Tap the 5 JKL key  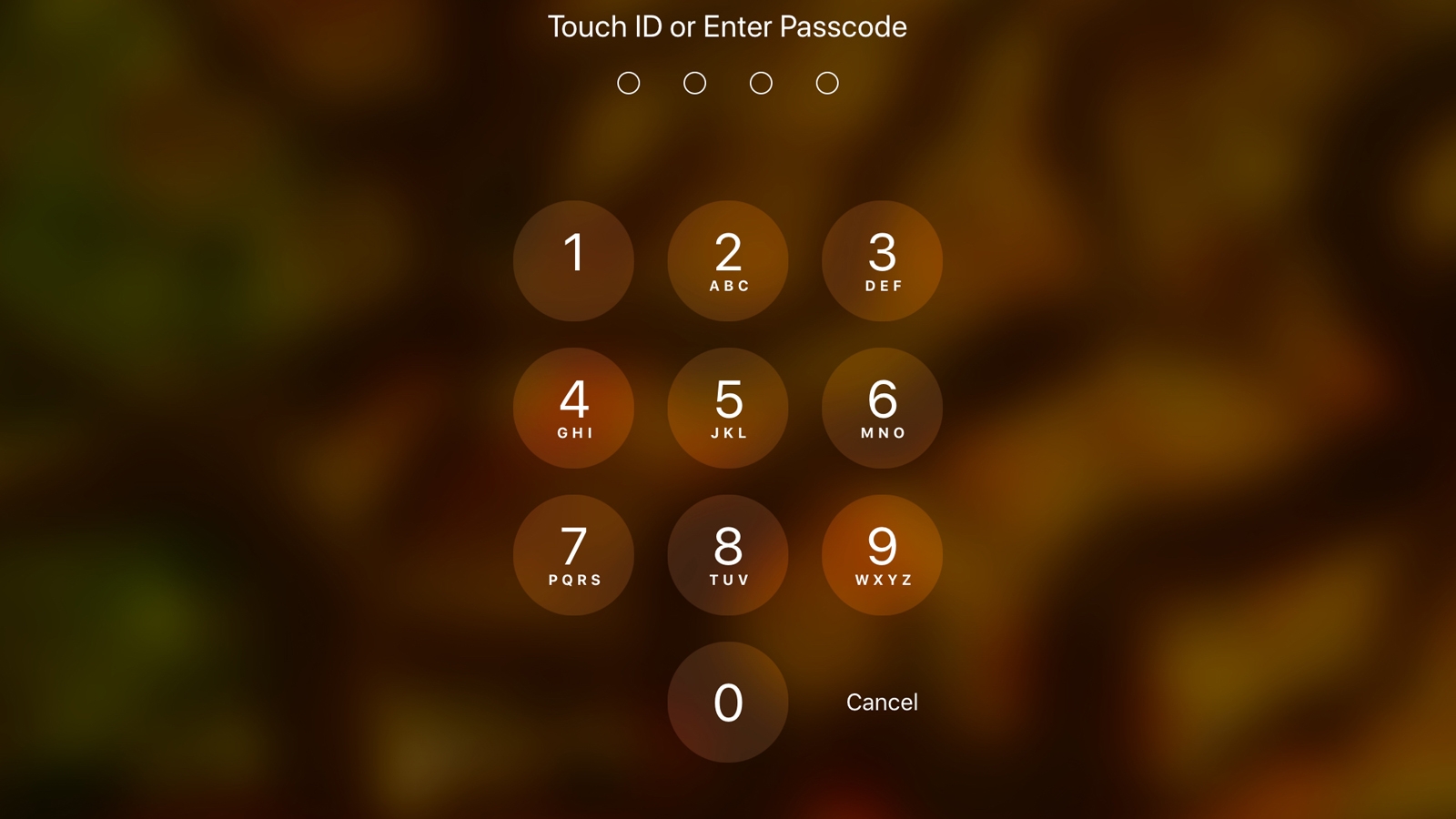point(728,408)
